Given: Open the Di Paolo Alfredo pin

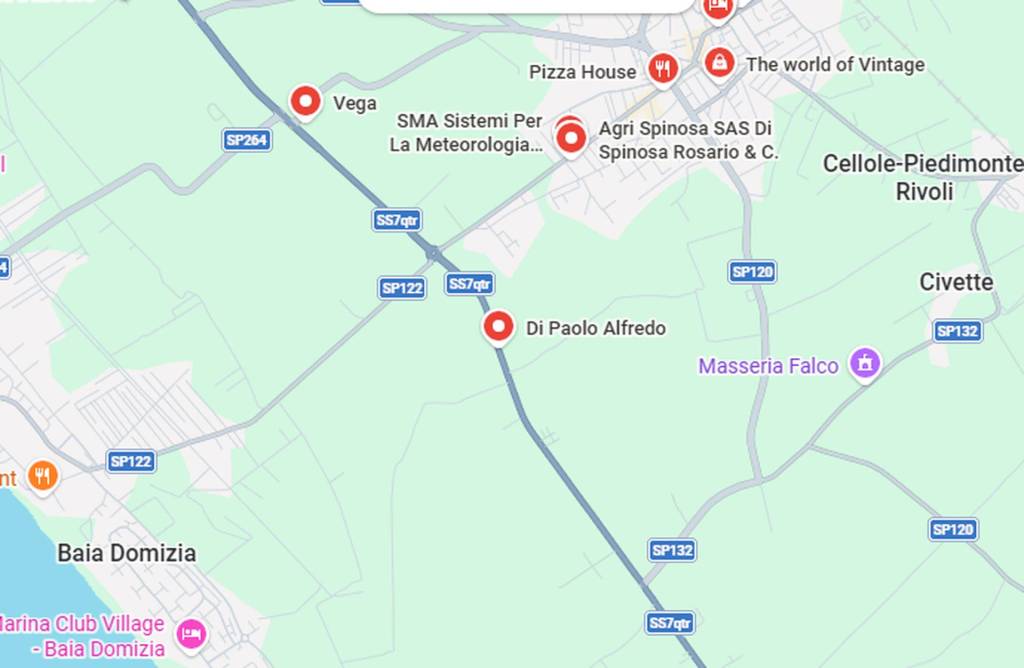Looking at the screenshot, I should (498, 326).
